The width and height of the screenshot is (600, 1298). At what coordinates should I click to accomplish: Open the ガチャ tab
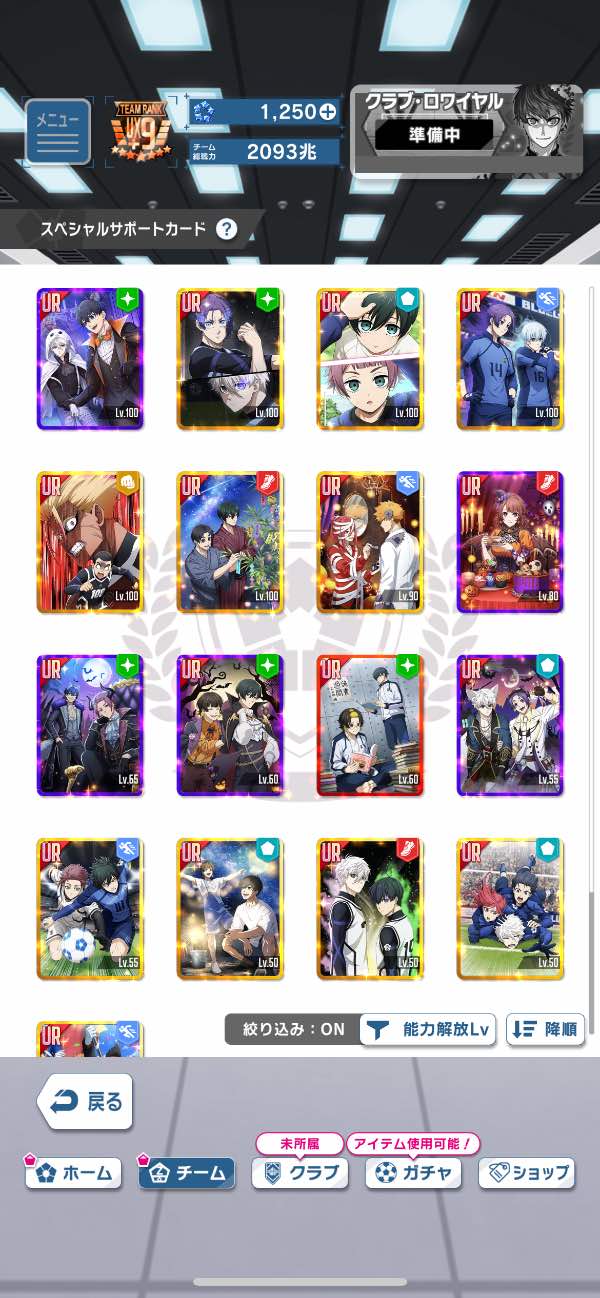point(413,1173)
